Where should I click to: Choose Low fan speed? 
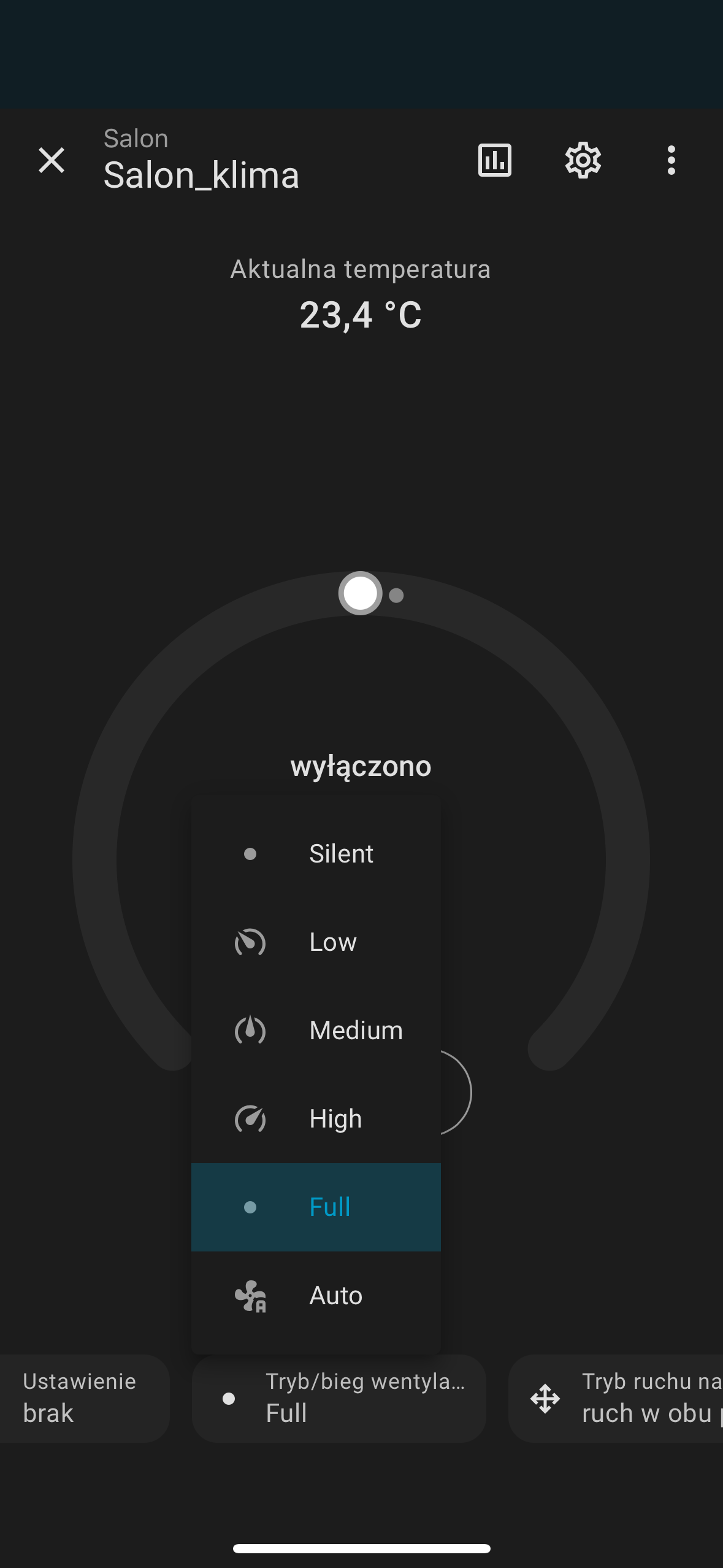click(x=316, y=942)
